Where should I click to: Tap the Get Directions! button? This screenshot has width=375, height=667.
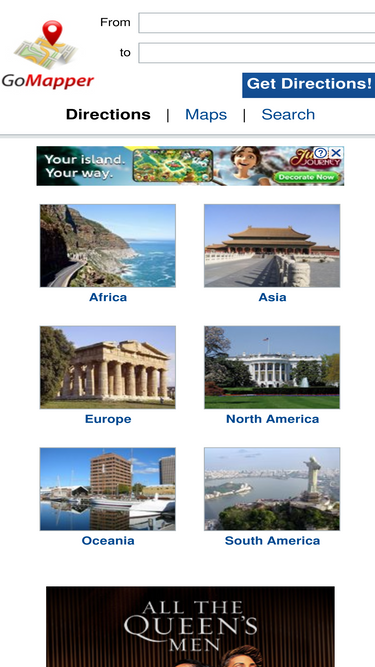click(x=309, y=85)
